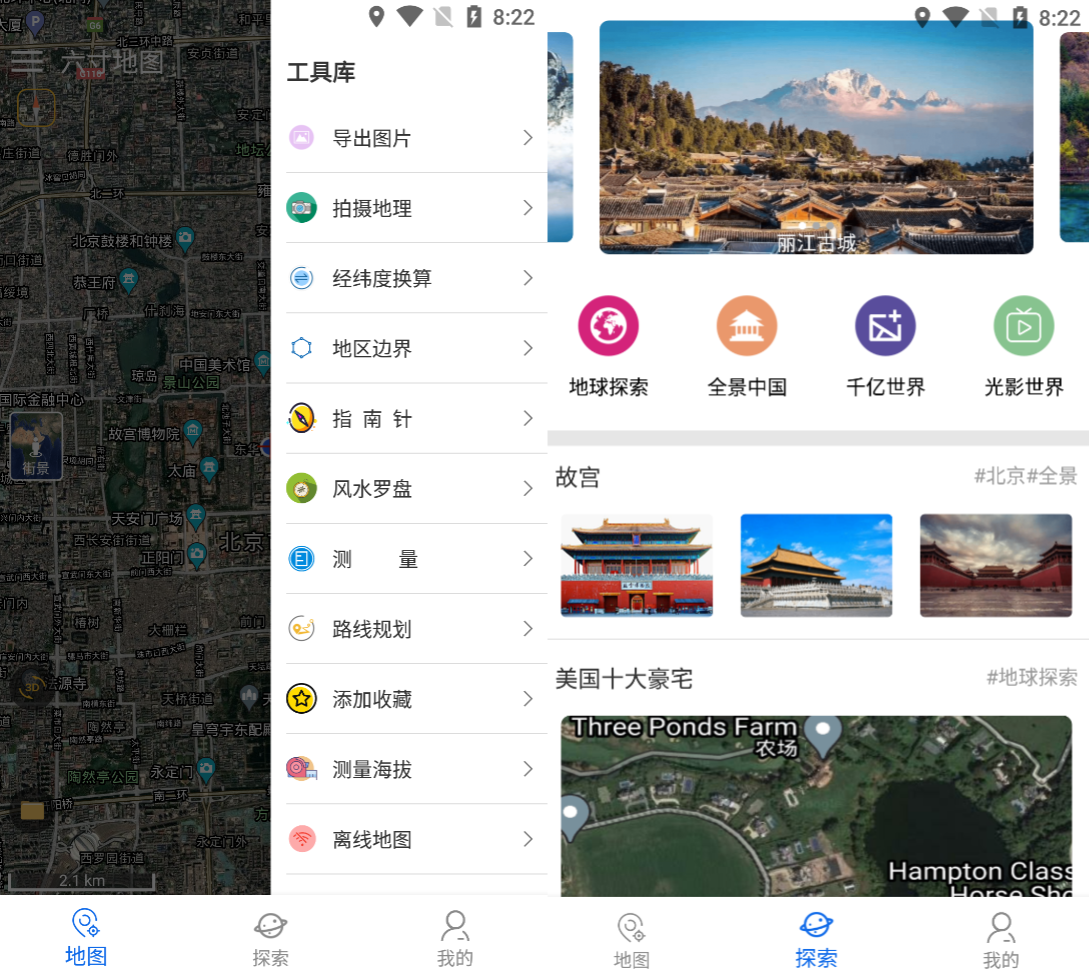Viewport: 1089px width, 980px height.
Task: Choose the 添加收藏 row
Action: point(415,698)
